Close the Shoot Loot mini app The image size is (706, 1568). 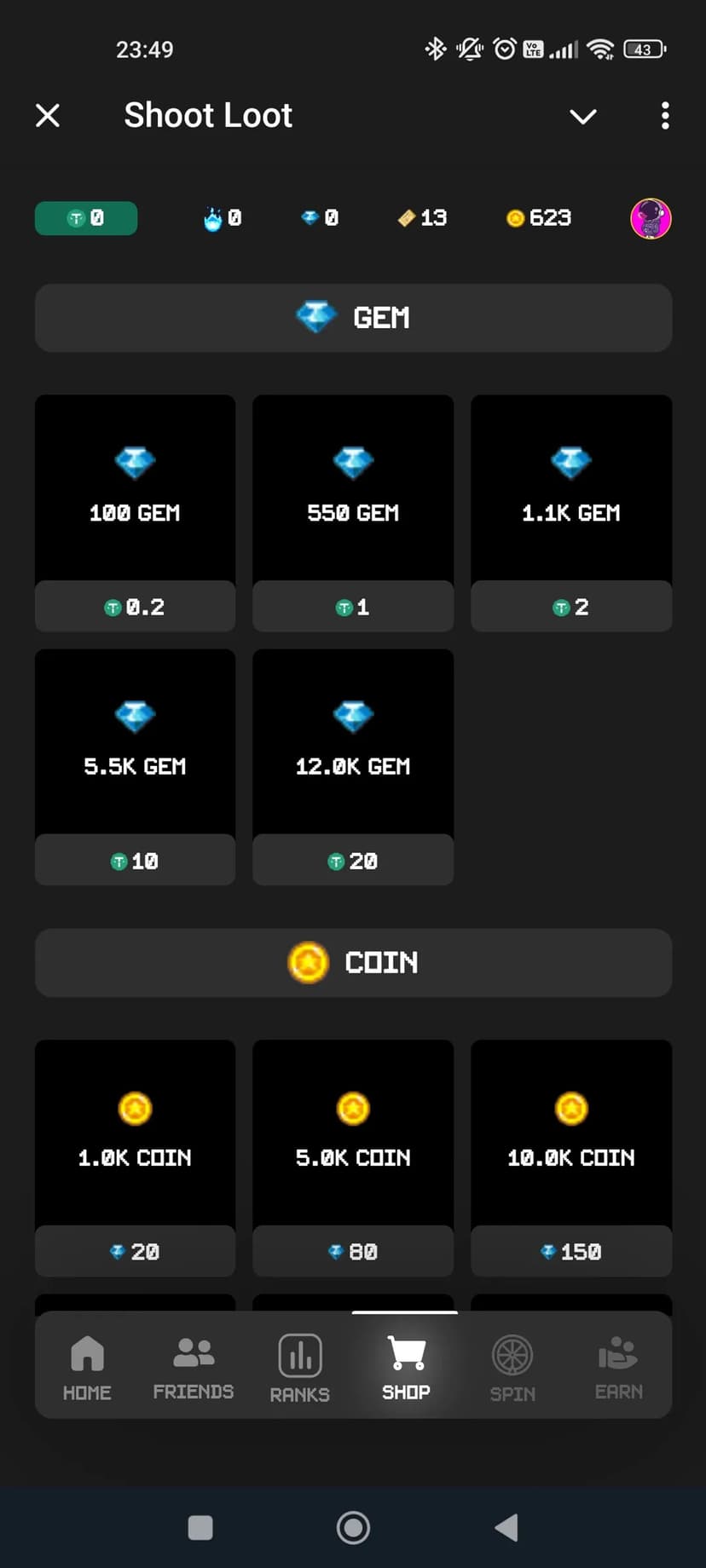click(48, 115)
